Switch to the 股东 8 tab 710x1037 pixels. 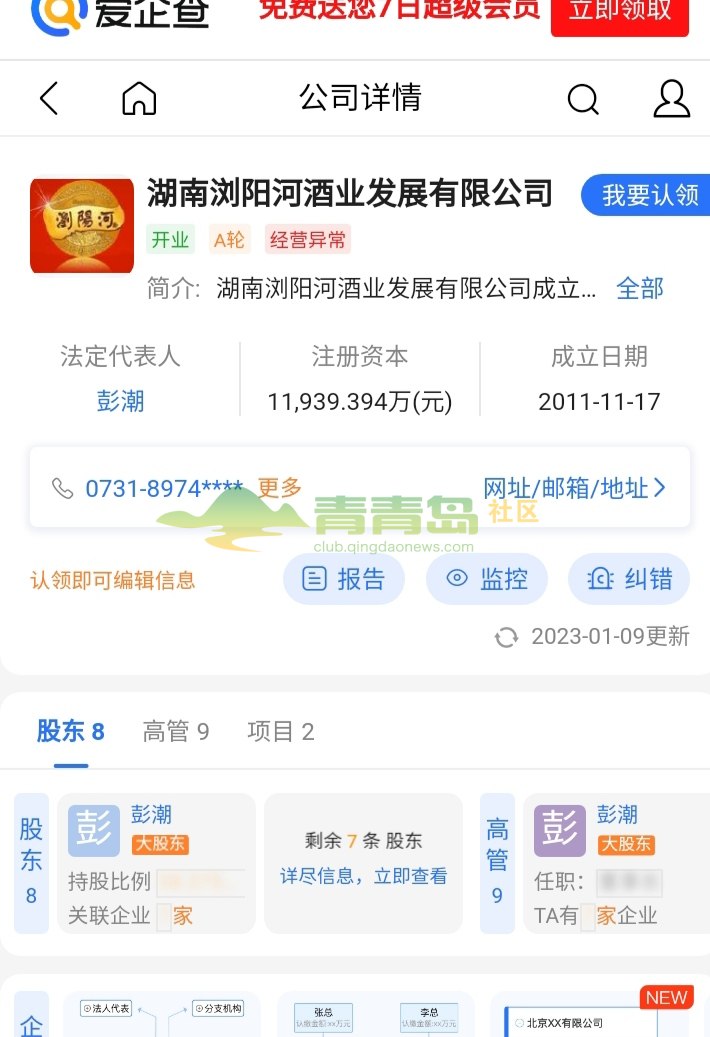tap(70, 731)
